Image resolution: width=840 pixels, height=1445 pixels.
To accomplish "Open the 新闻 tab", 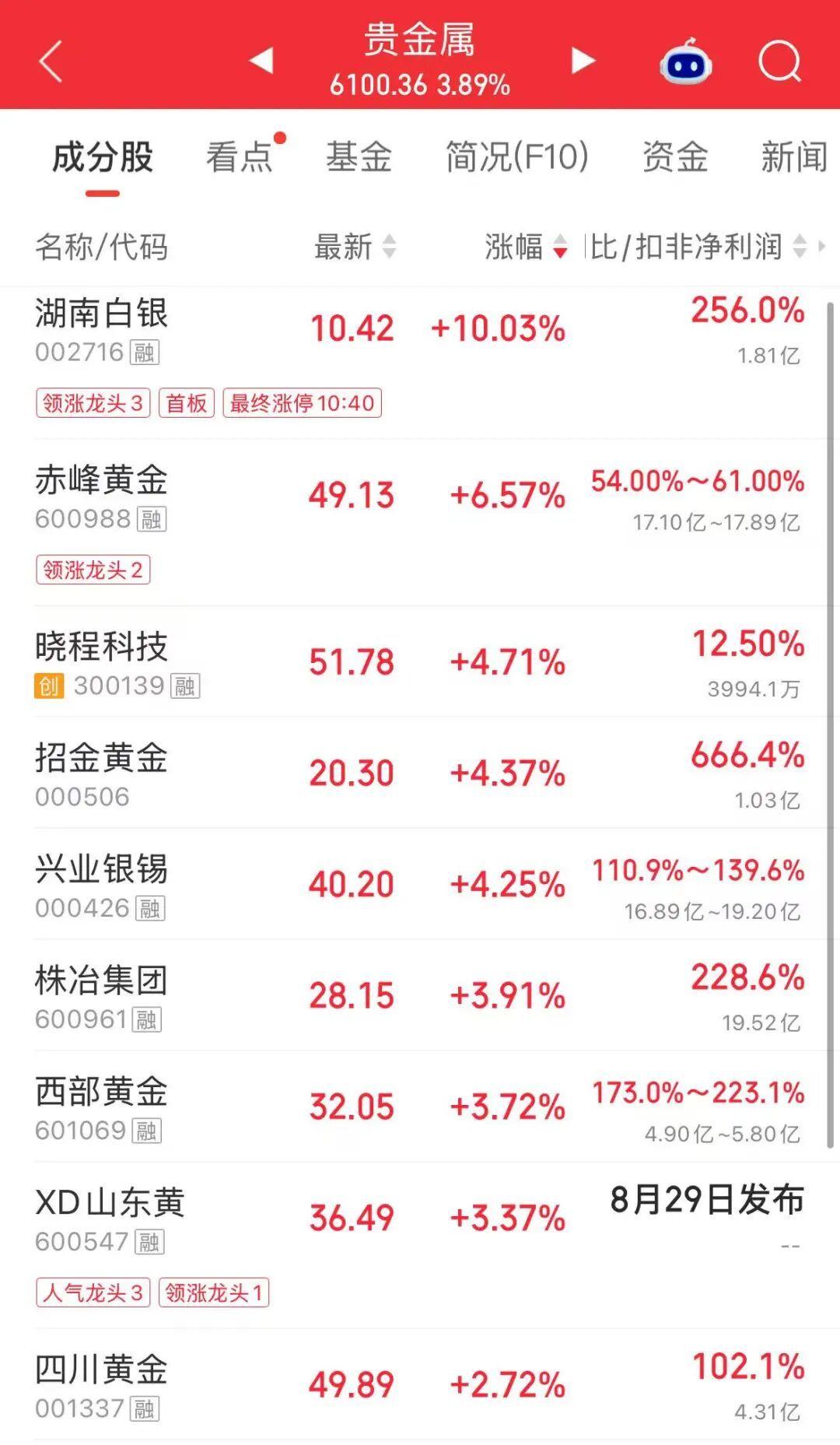I will 794,157.
